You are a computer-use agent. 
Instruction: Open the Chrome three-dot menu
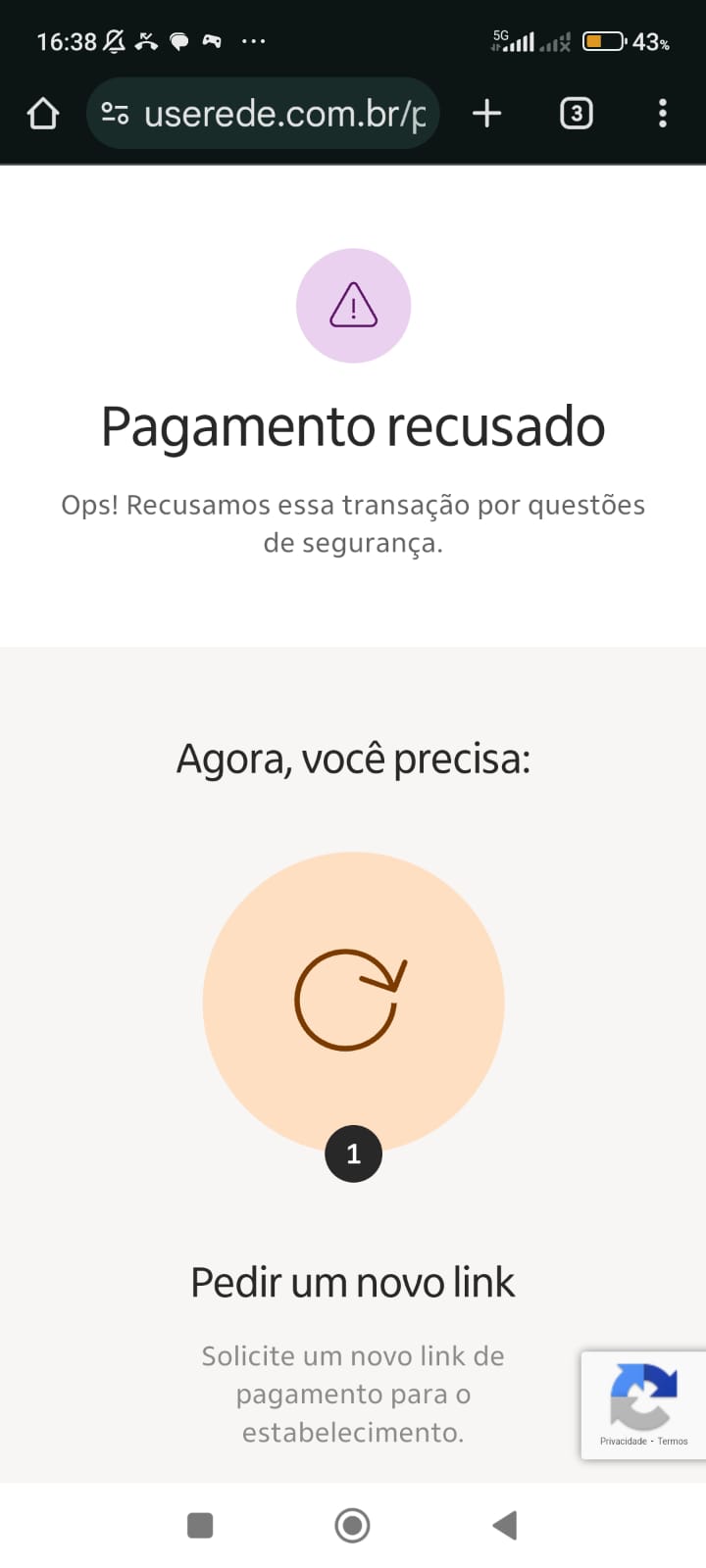click(x=663, y=113)
